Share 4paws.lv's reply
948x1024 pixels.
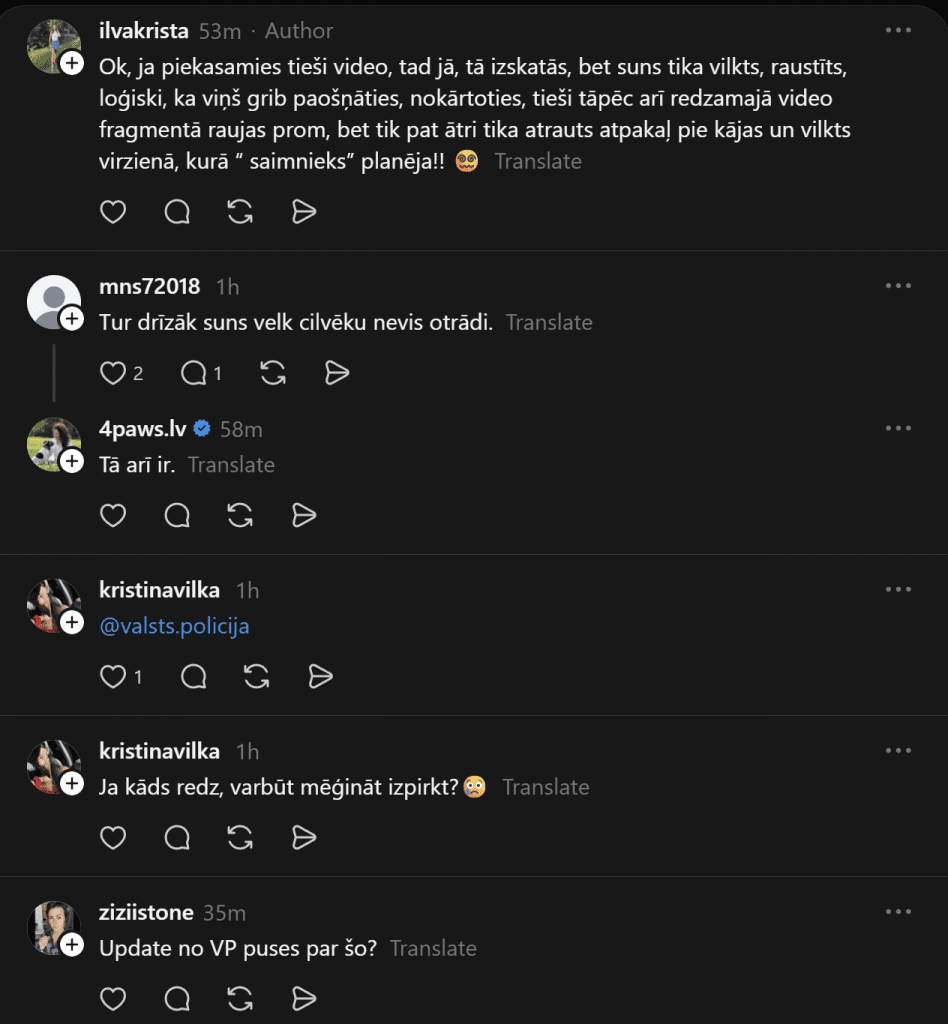point(304,515)
